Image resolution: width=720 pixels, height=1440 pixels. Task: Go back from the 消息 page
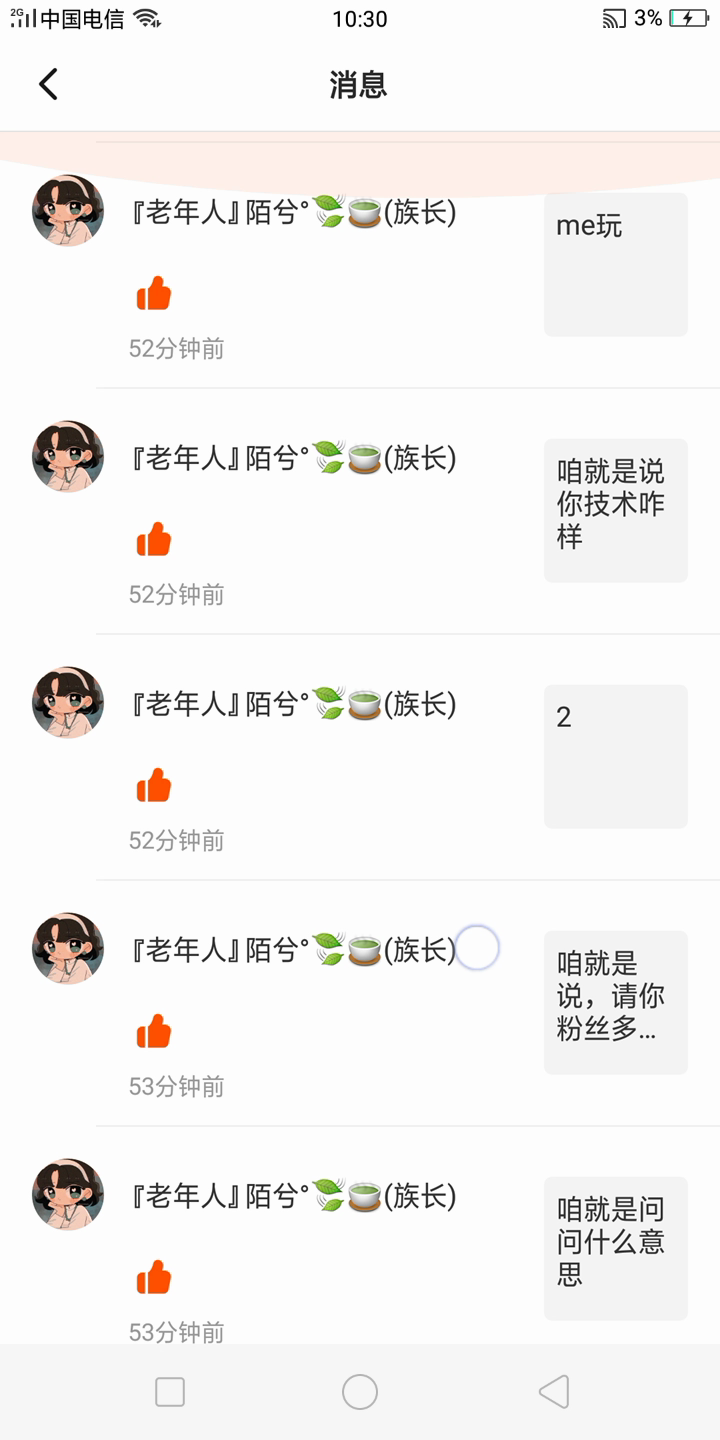[48, 85]
